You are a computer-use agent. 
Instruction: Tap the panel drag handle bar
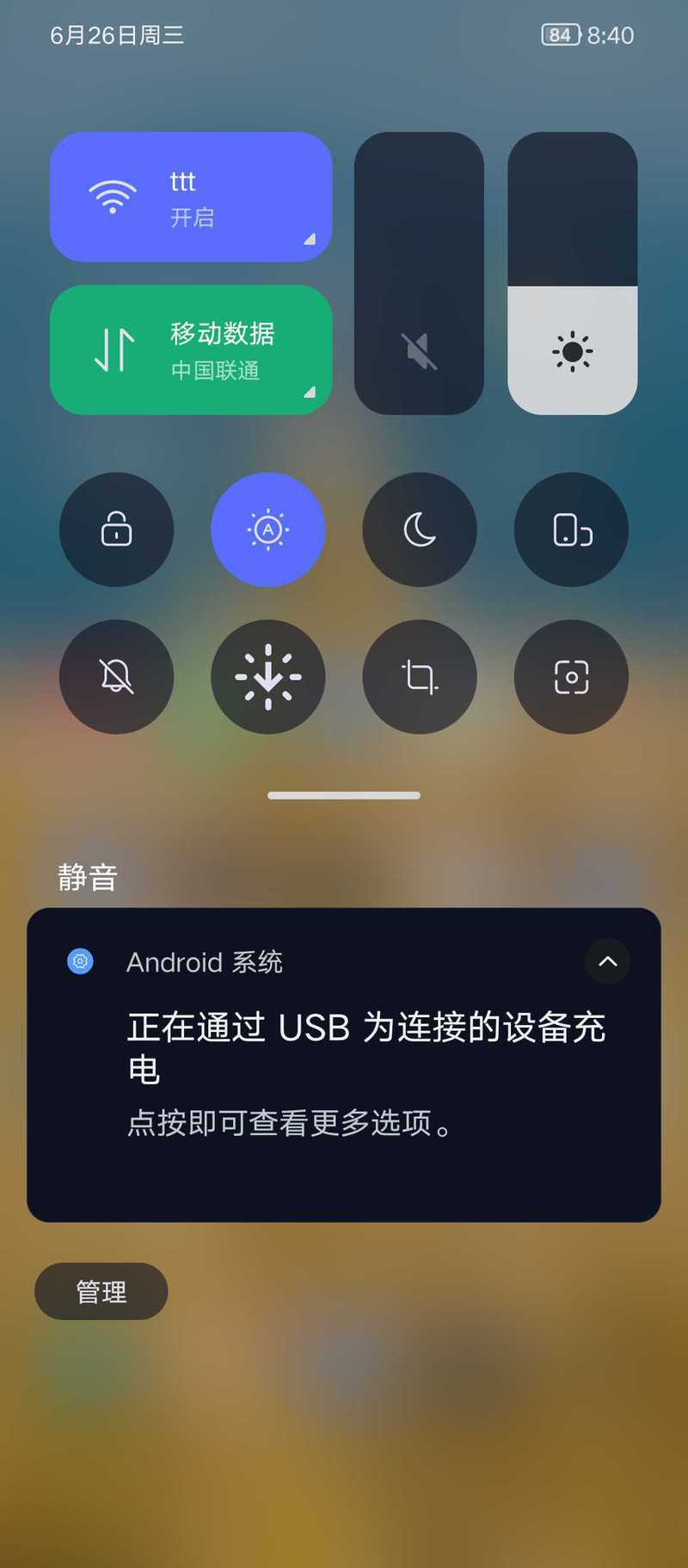coord(344,795)
